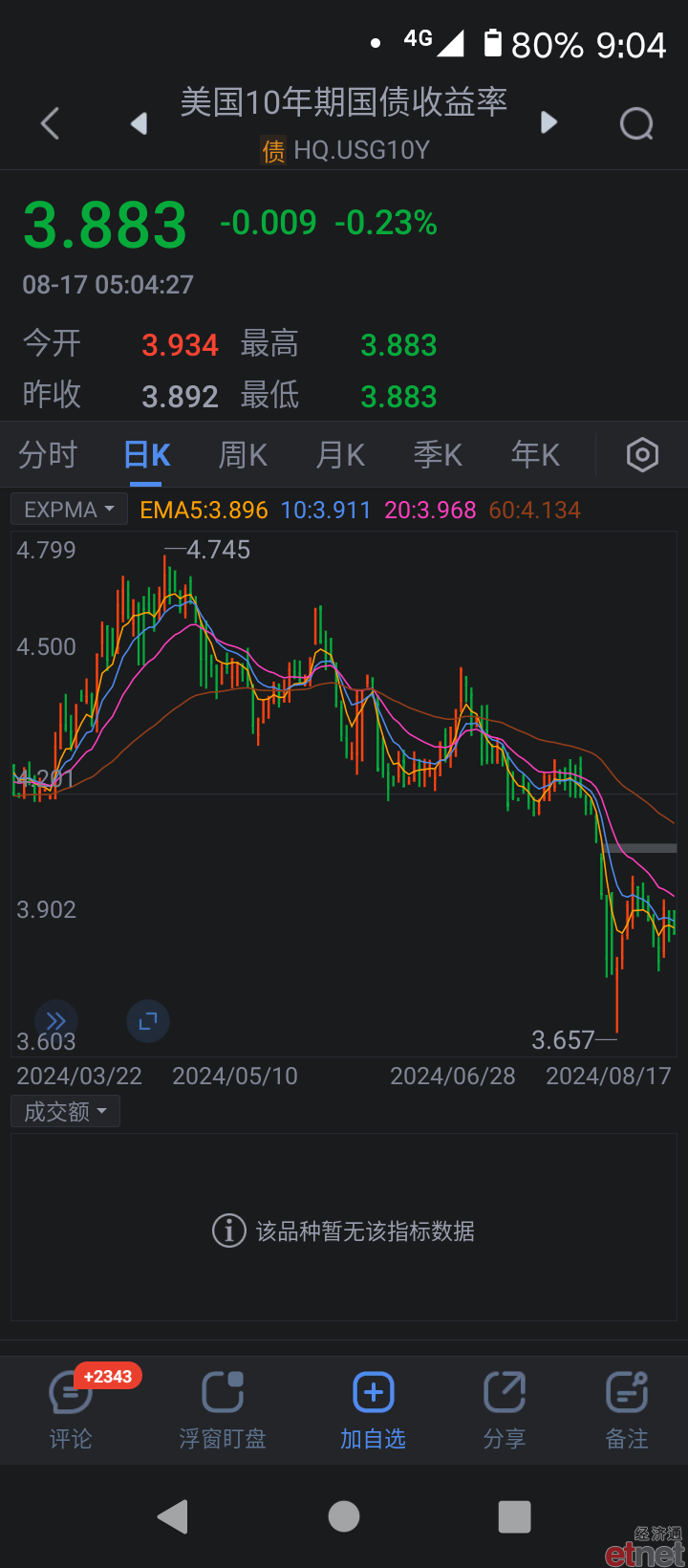Switch to the 年K chart tab
The image size is (688, 1568).
[x=535, y=455]
